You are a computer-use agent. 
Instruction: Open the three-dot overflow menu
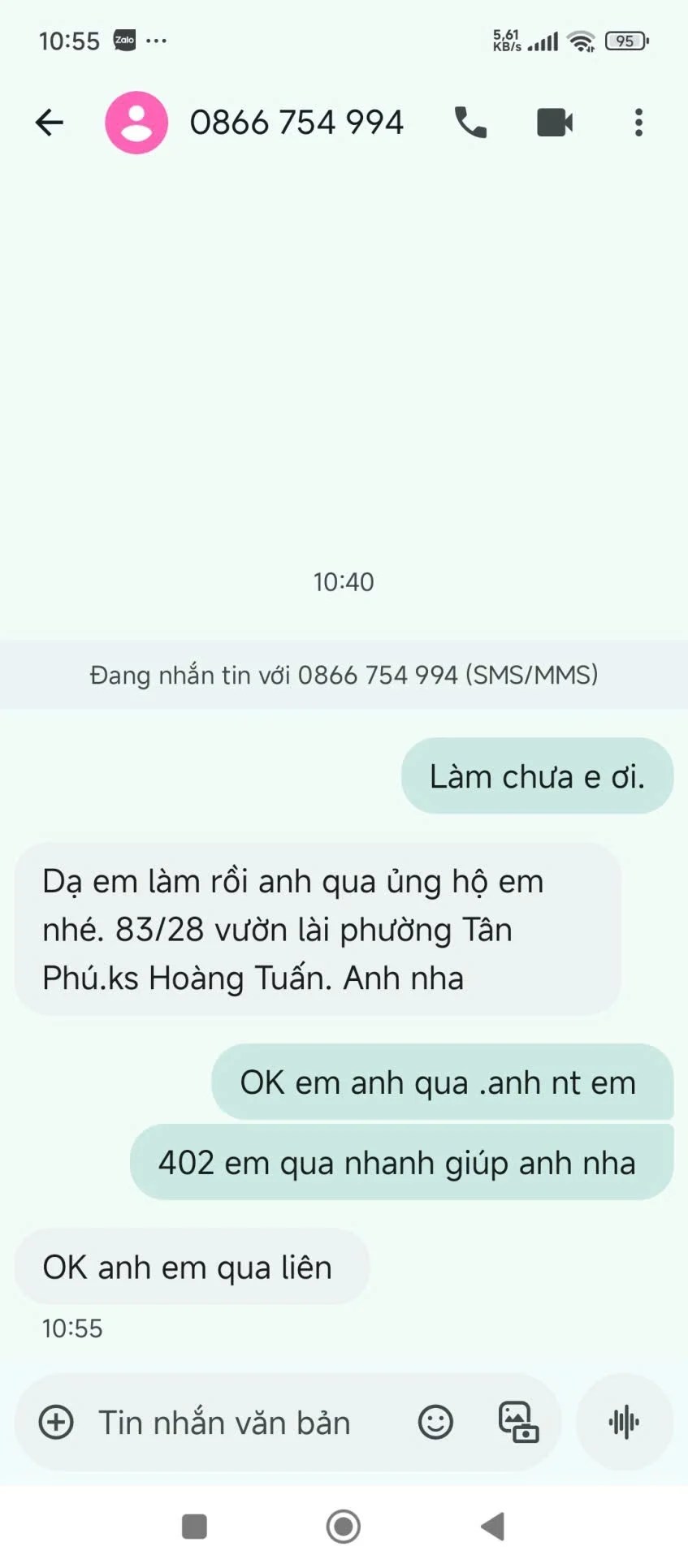(638, 123)
